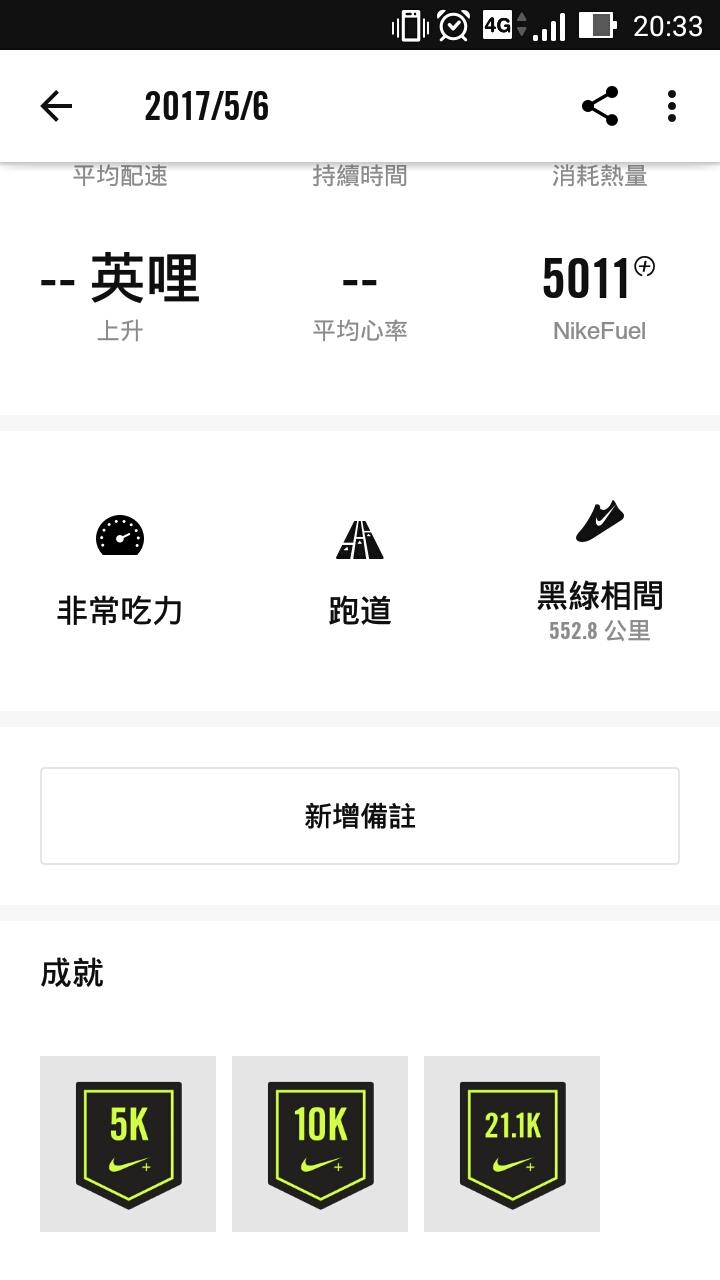The width and height of the screenshot is (720, 1280).
Task: Tap the 新增備註 button
Action: pos(360,816)
